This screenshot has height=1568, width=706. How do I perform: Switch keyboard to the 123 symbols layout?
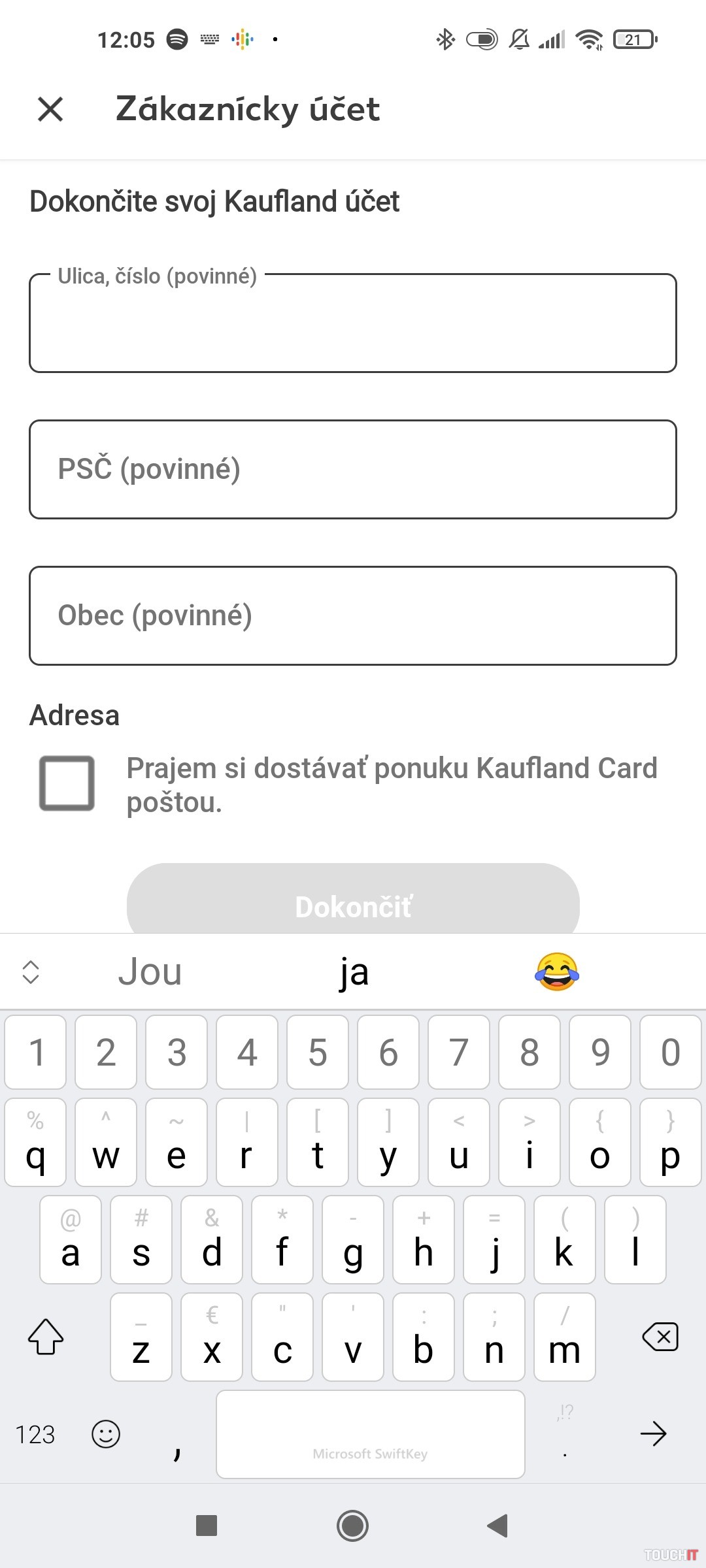[x=35, y=1435]
